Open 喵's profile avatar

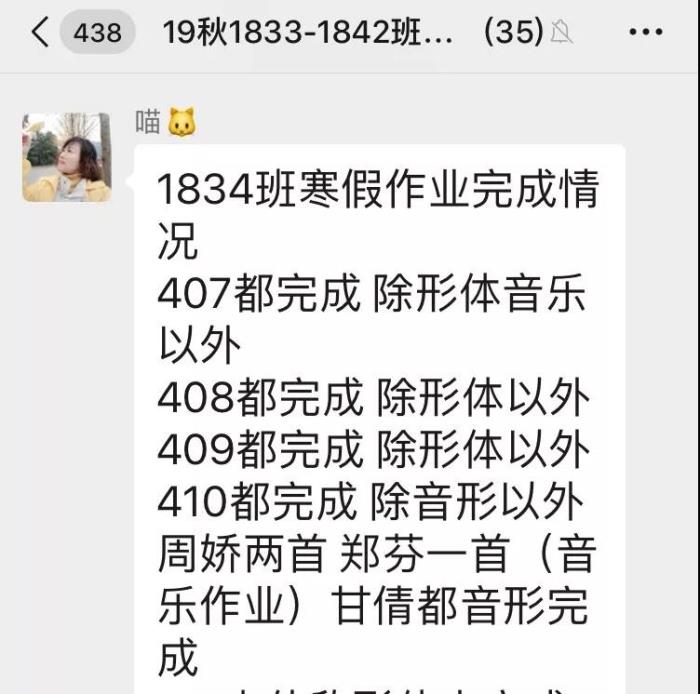(x=67, y=158)
